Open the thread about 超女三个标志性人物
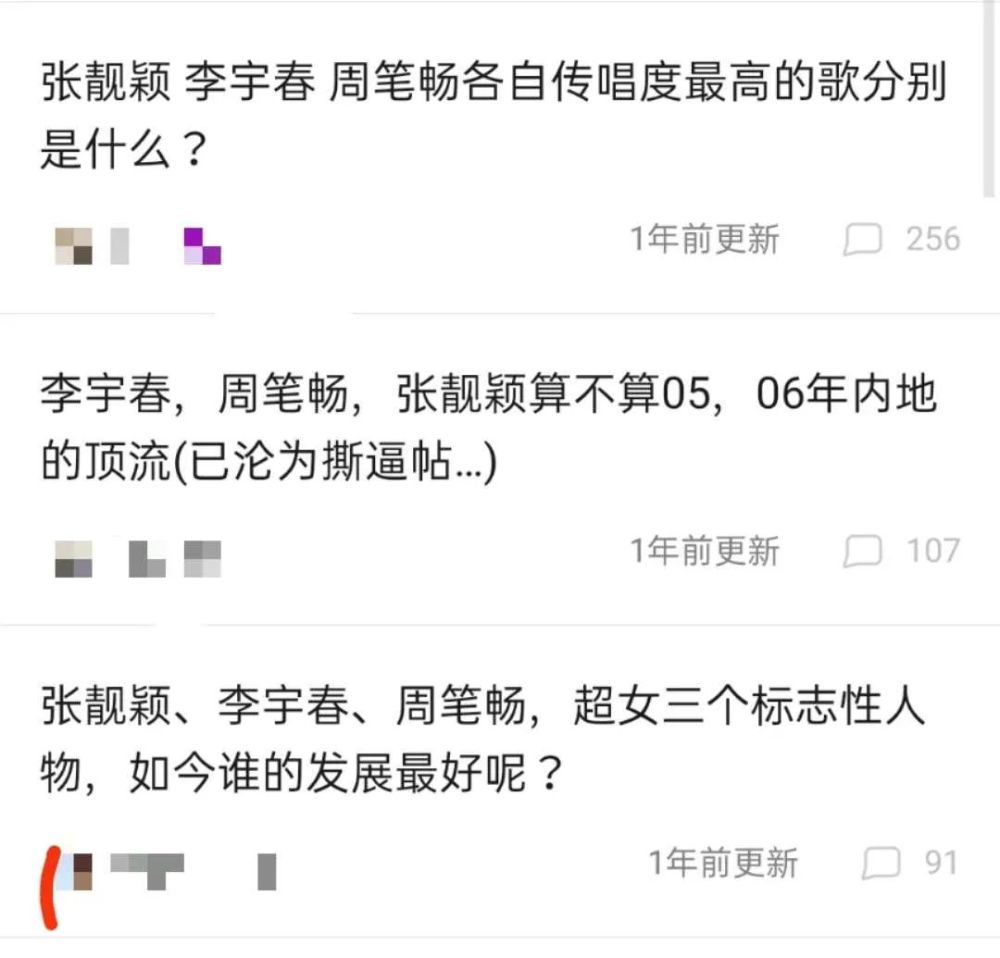The width and height of the screenshot is (1000, 958). (x=483, y=740)
